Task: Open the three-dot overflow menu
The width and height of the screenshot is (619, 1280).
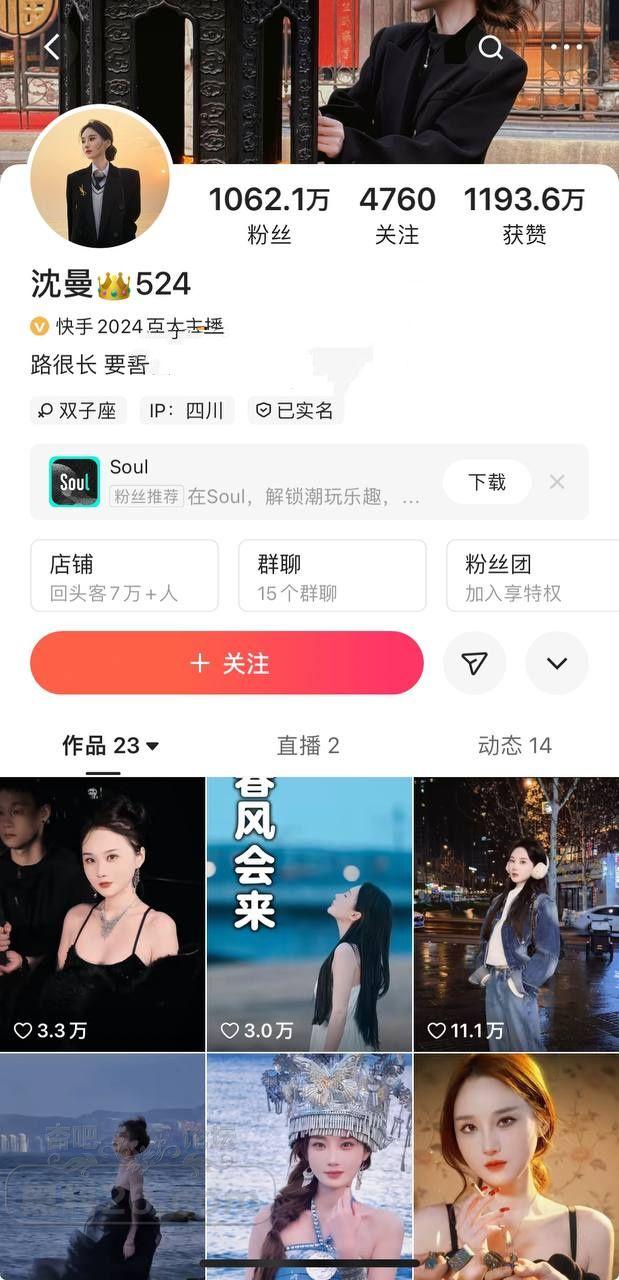Action: 566,47
